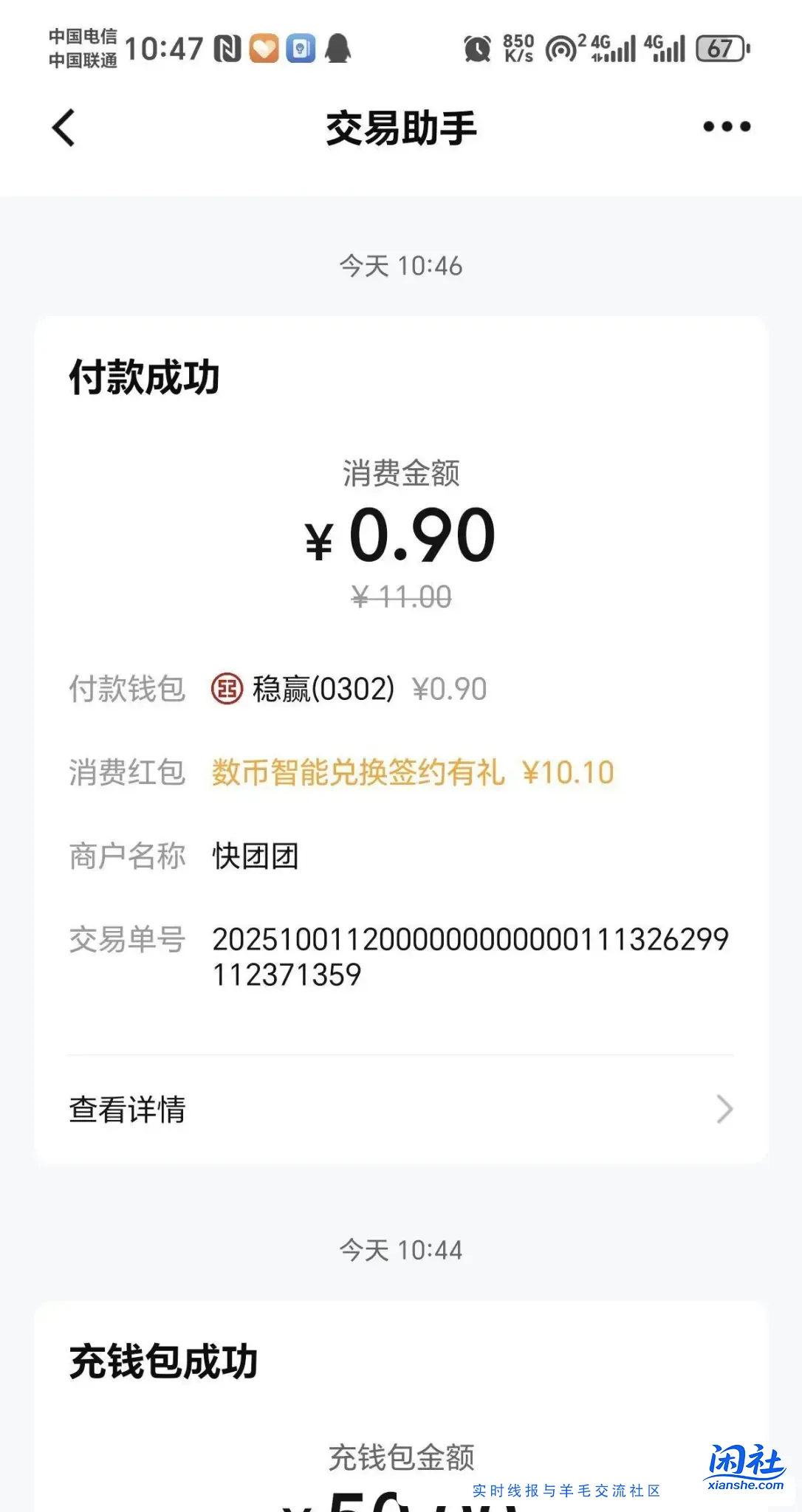Tap the alarm clock icon in the status bar

[477, 49]
